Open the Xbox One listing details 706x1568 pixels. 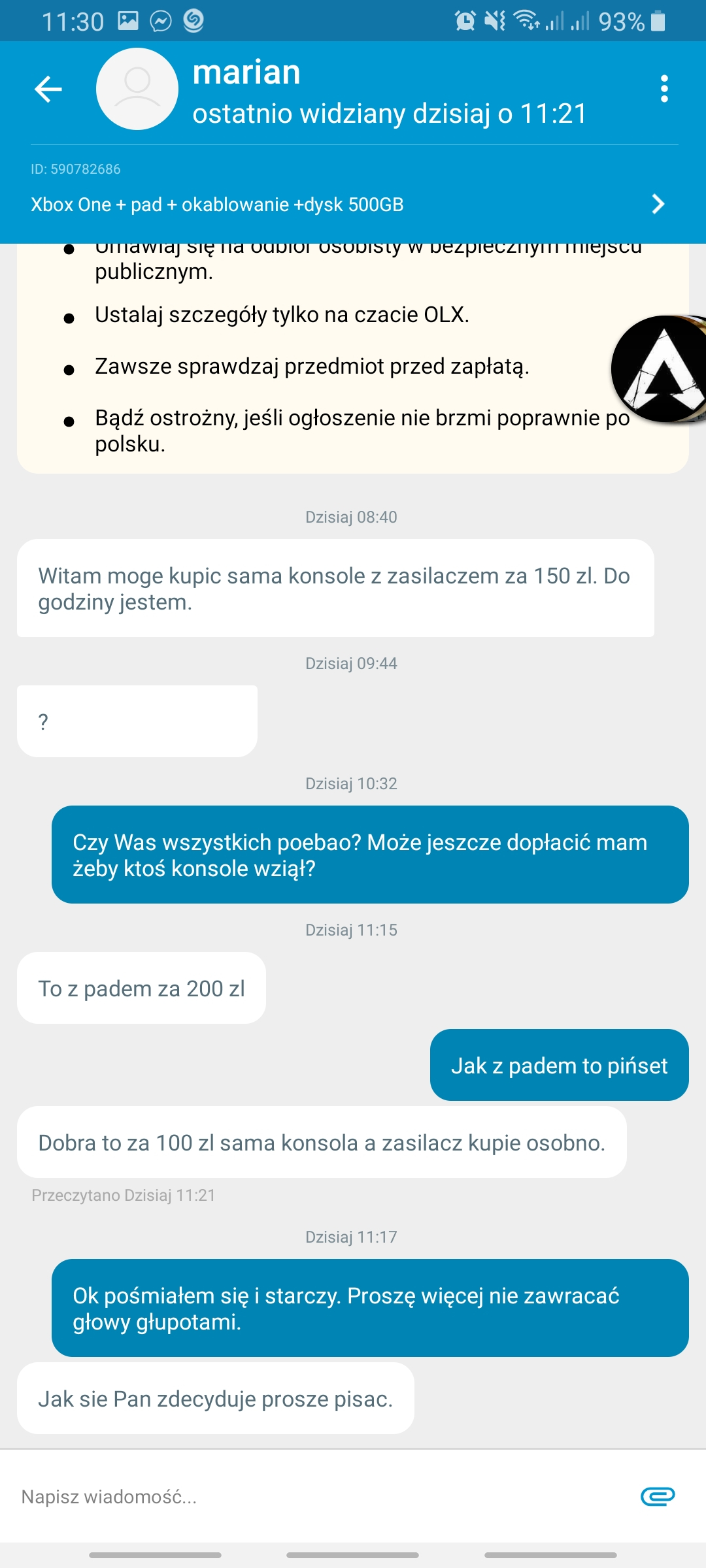coord(346,204)
